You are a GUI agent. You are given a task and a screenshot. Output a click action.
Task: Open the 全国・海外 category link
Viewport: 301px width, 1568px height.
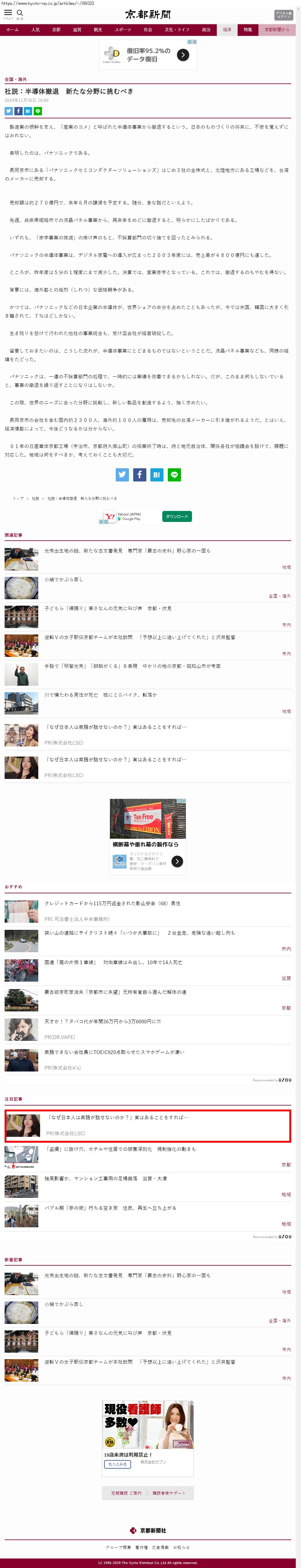[x=16, y=80]
